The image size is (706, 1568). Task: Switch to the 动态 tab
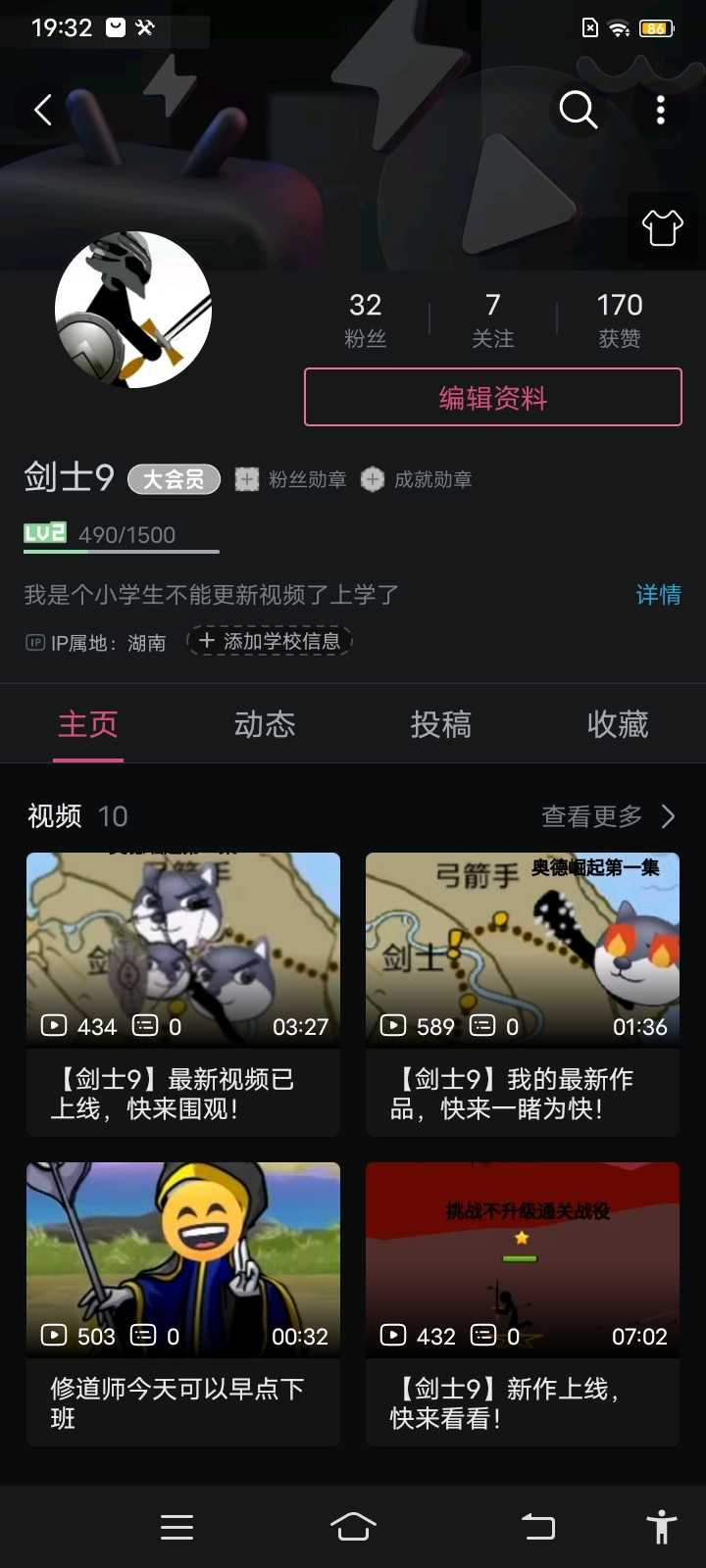coord(265,724)
